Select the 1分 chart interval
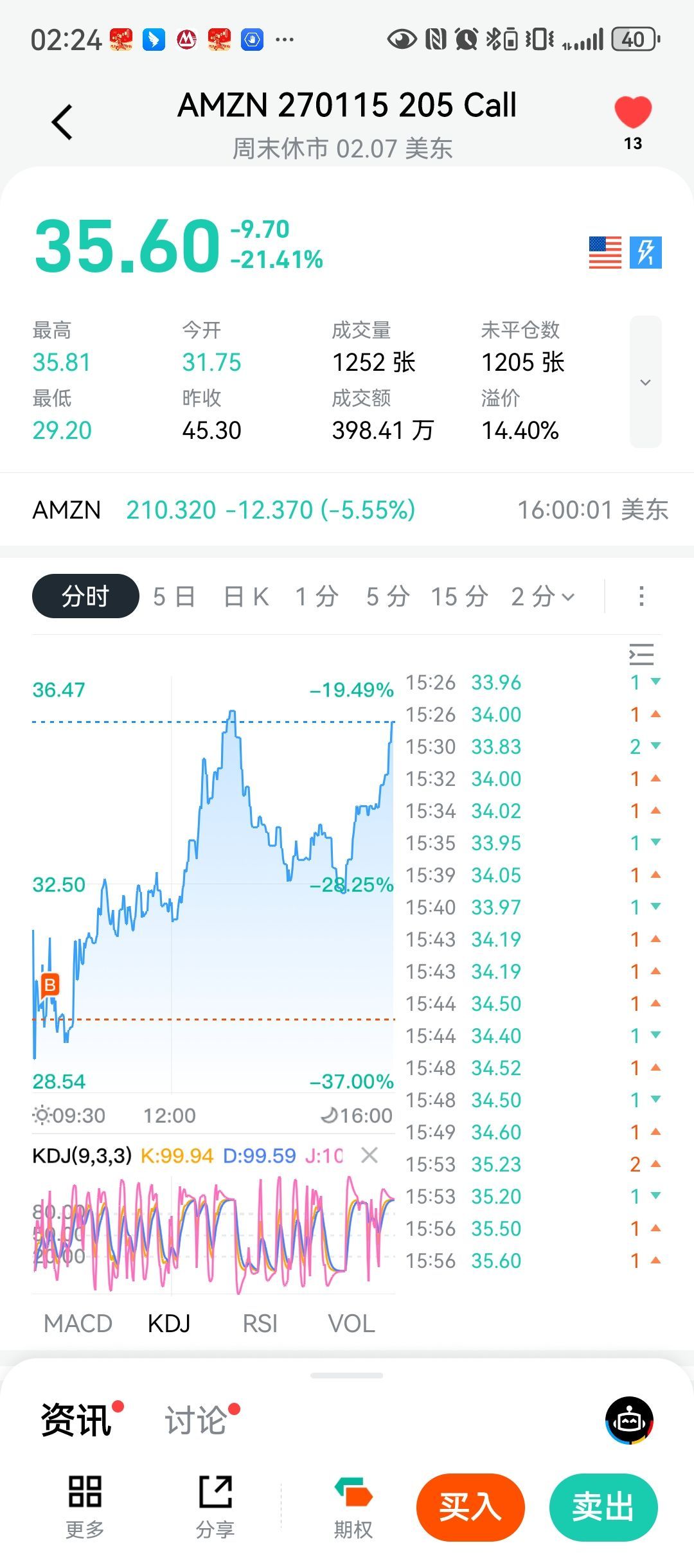Viewport: 694px width, 1568px height. 316,596
